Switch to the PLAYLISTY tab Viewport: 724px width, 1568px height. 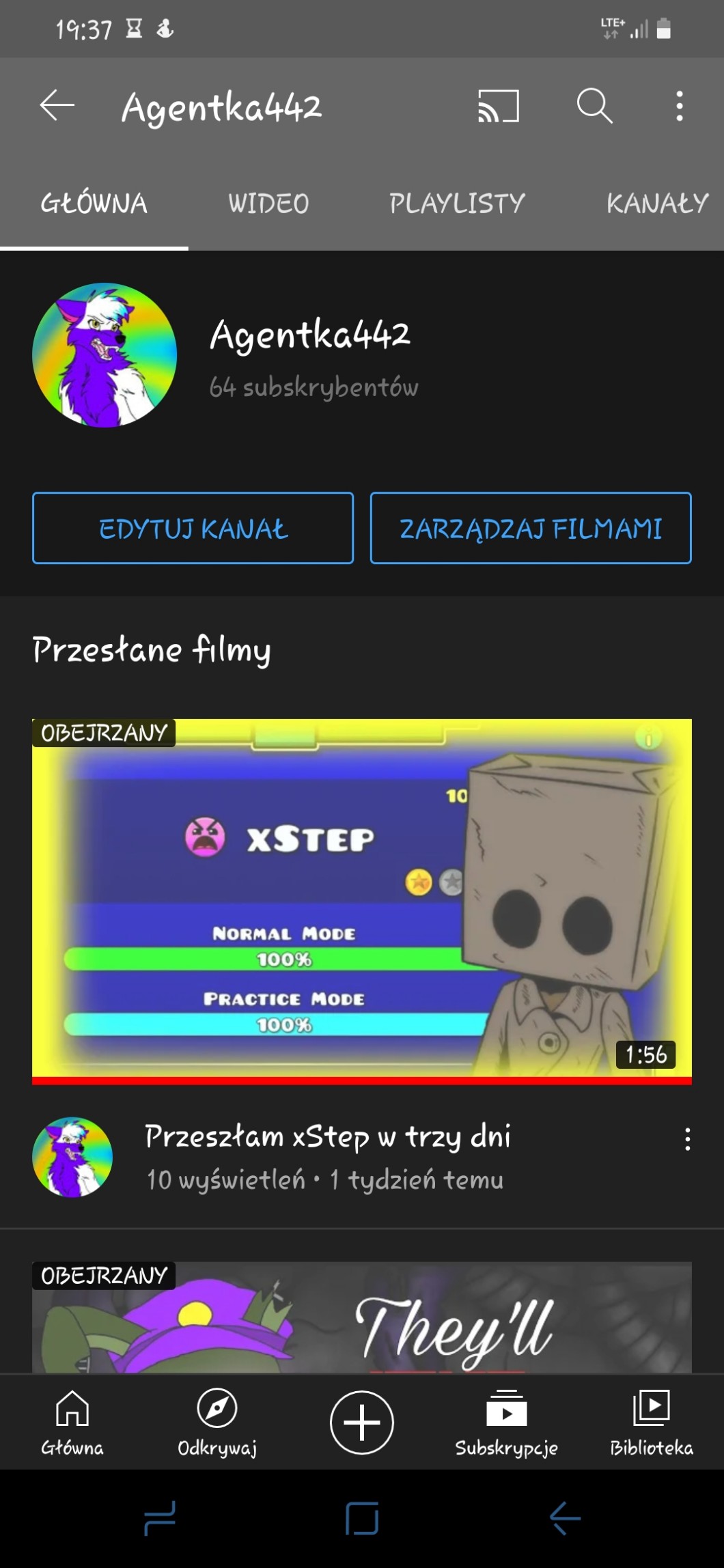click(457, 204)
